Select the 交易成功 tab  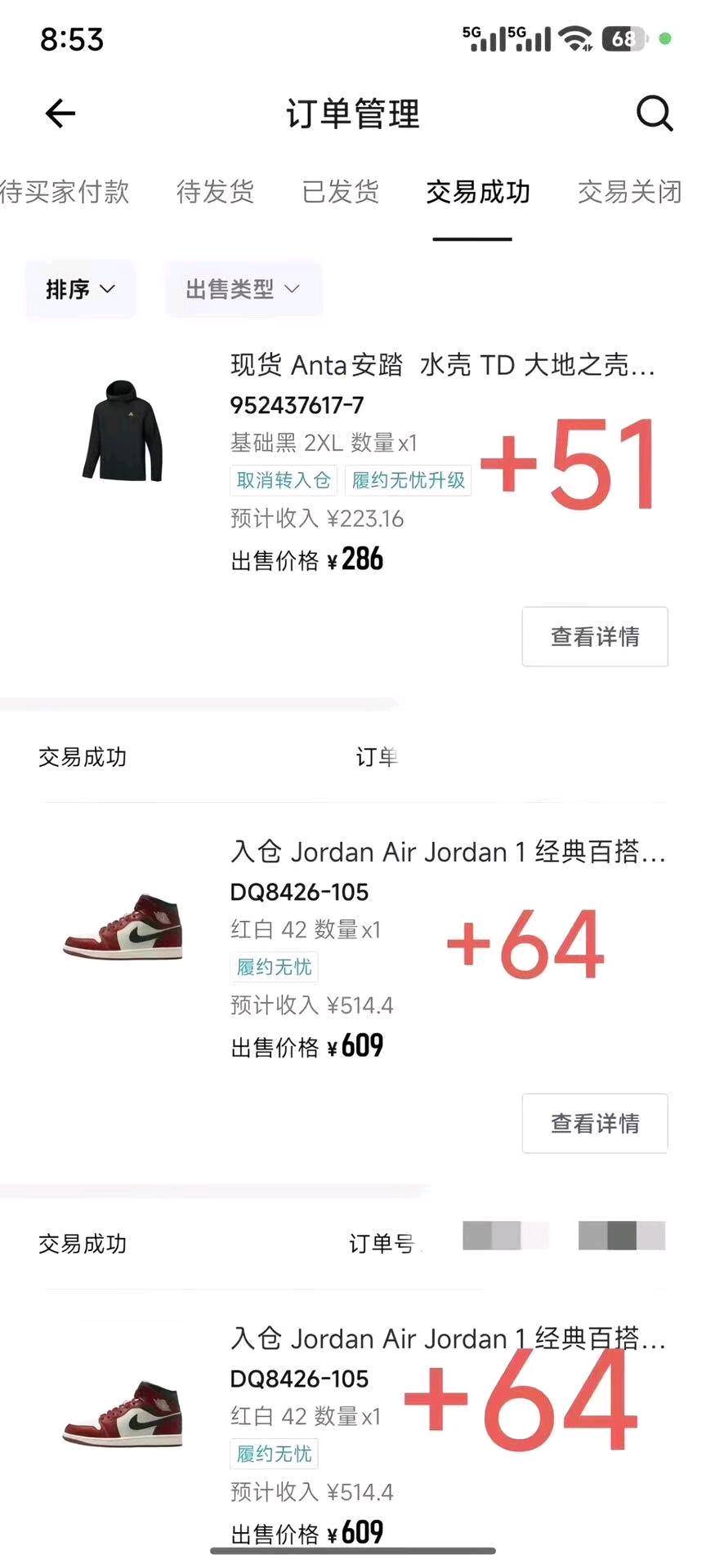coord(478,192)
